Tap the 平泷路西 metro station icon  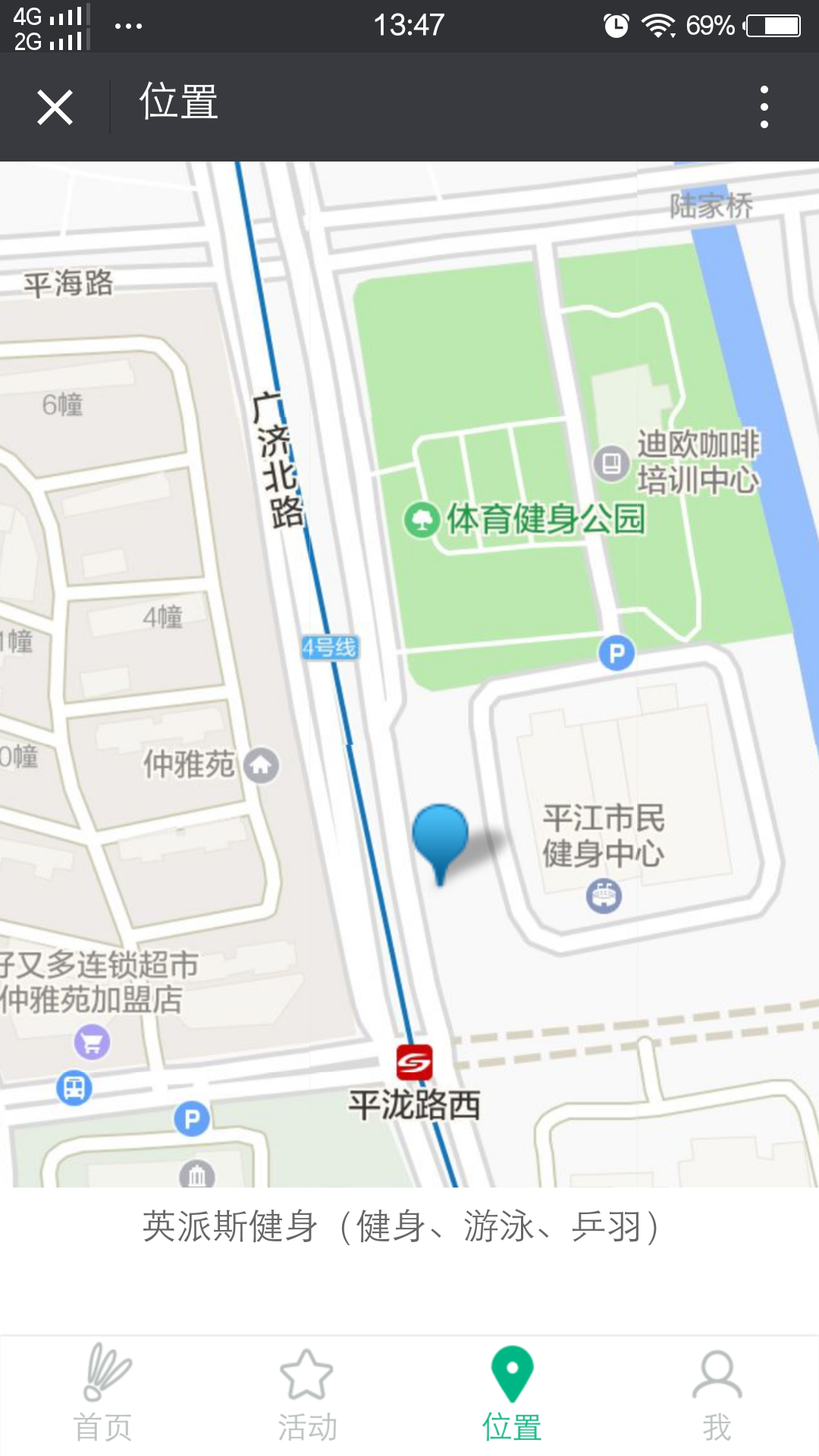[414, 1062]
